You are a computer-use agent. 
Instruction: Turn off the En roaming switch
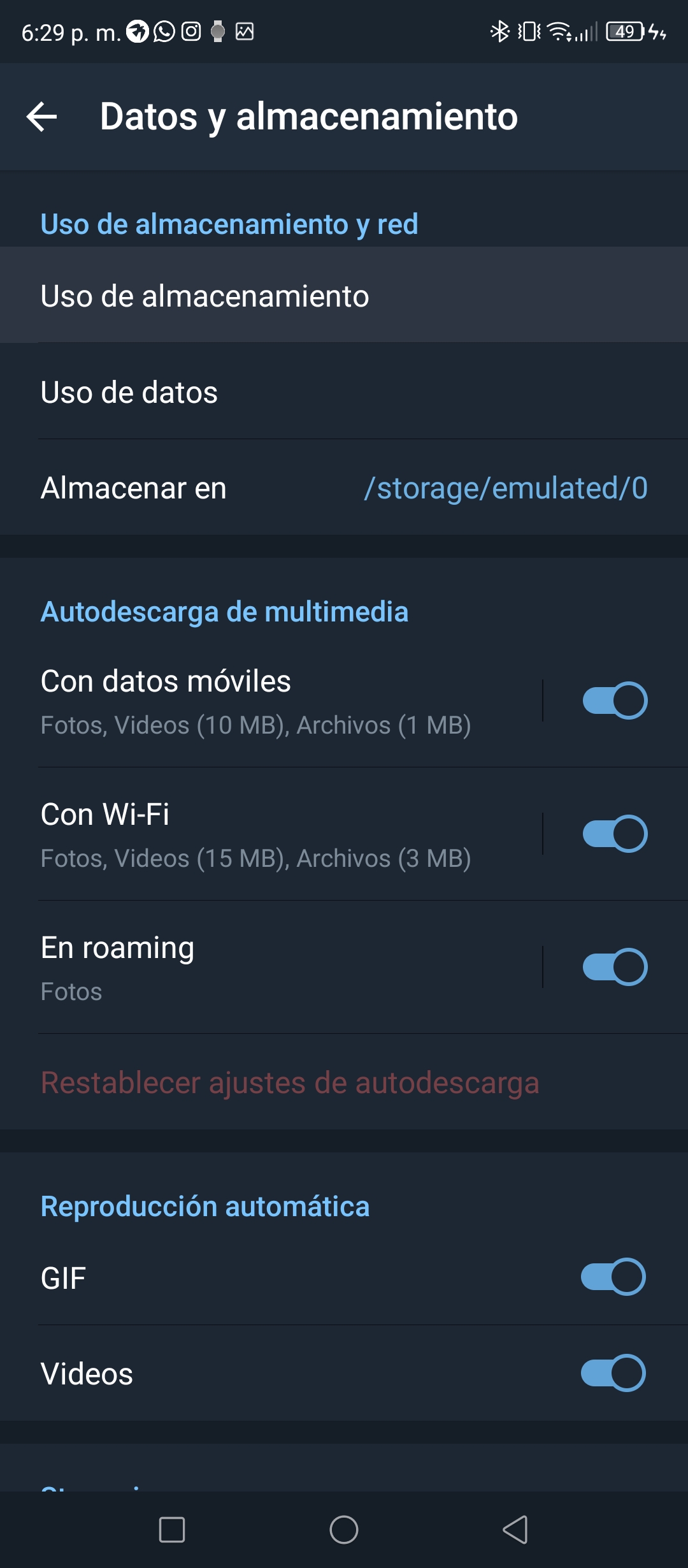pos(615,967)
